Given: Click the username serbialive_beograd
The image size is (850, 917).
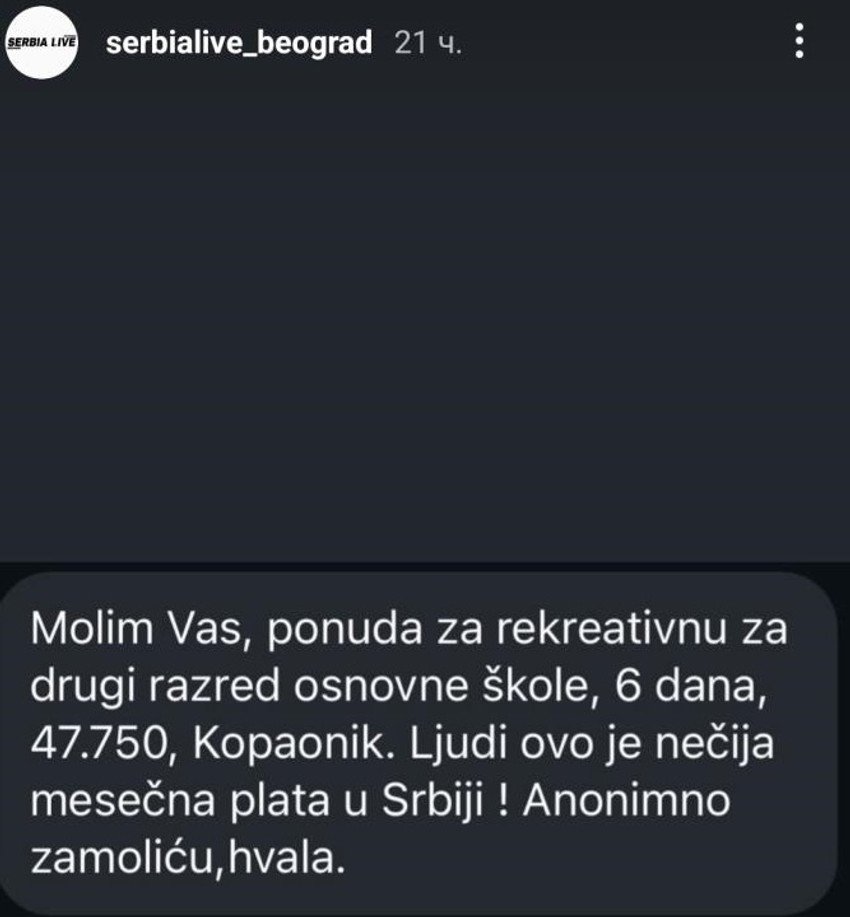Looking at the screenshot, I should pyautogui.click(x=240, y=42).
